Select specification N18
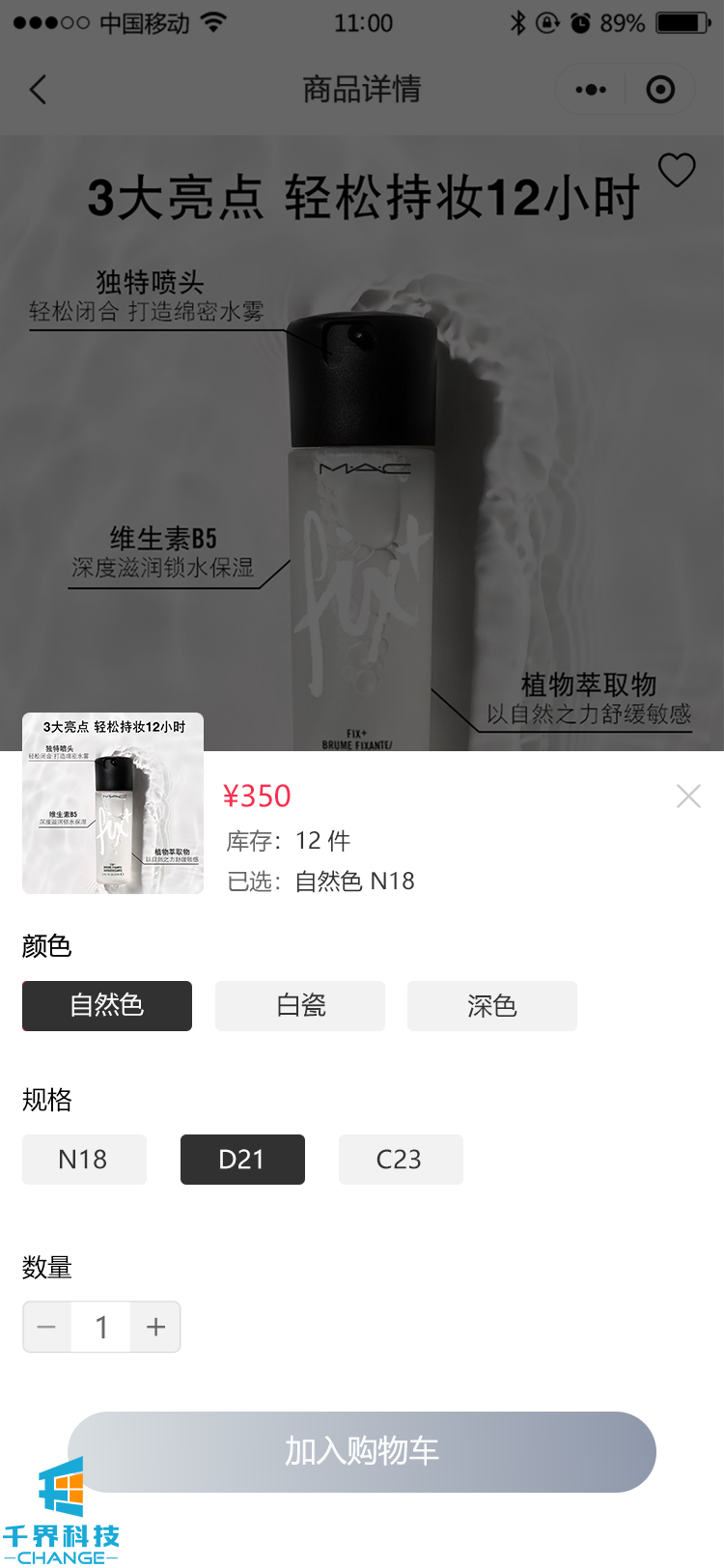Image resolution: width=724 pixels, height=1568 pixels. [84, 1160]
